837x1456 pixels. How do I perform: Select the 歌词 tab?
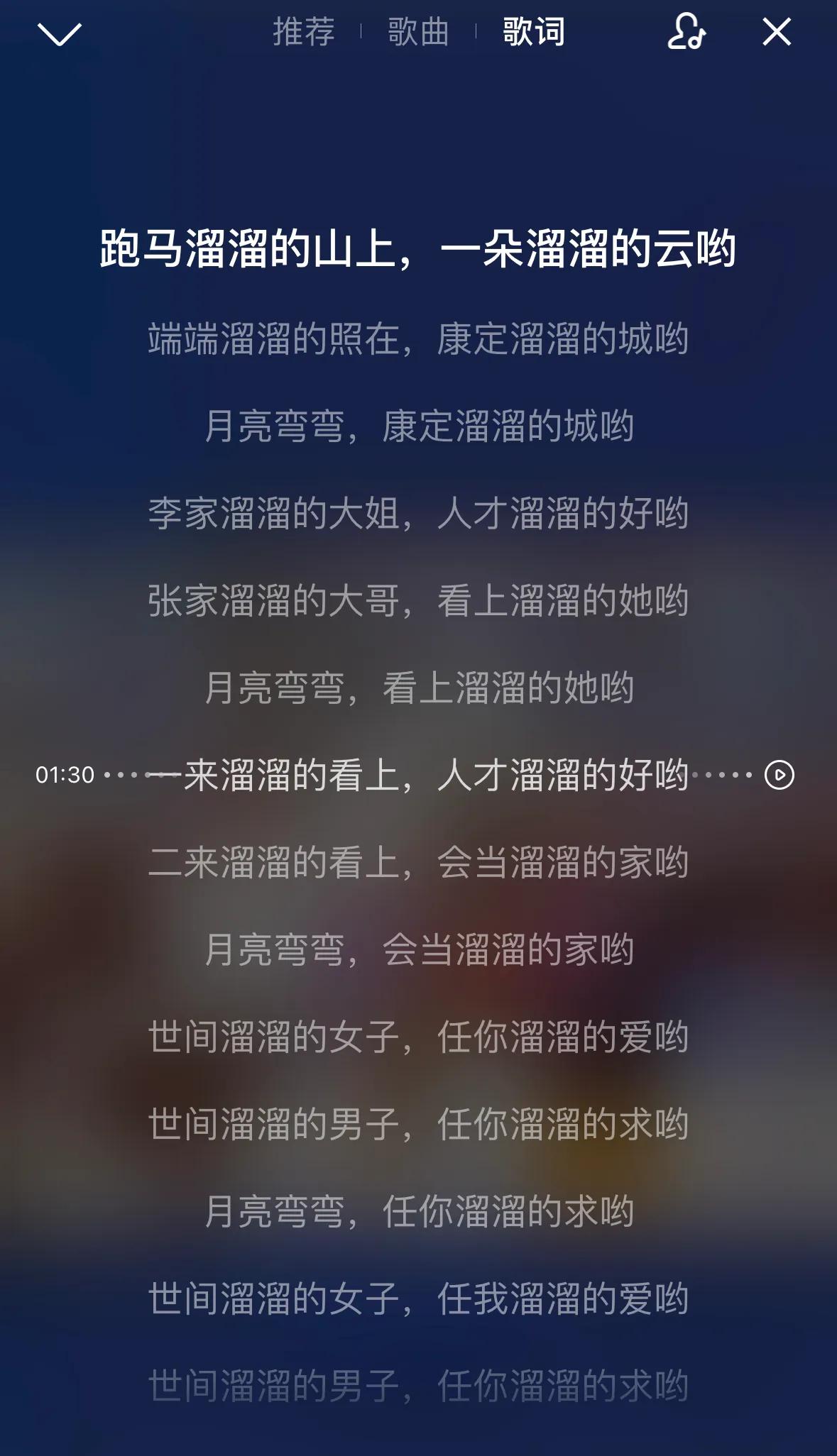533,33
